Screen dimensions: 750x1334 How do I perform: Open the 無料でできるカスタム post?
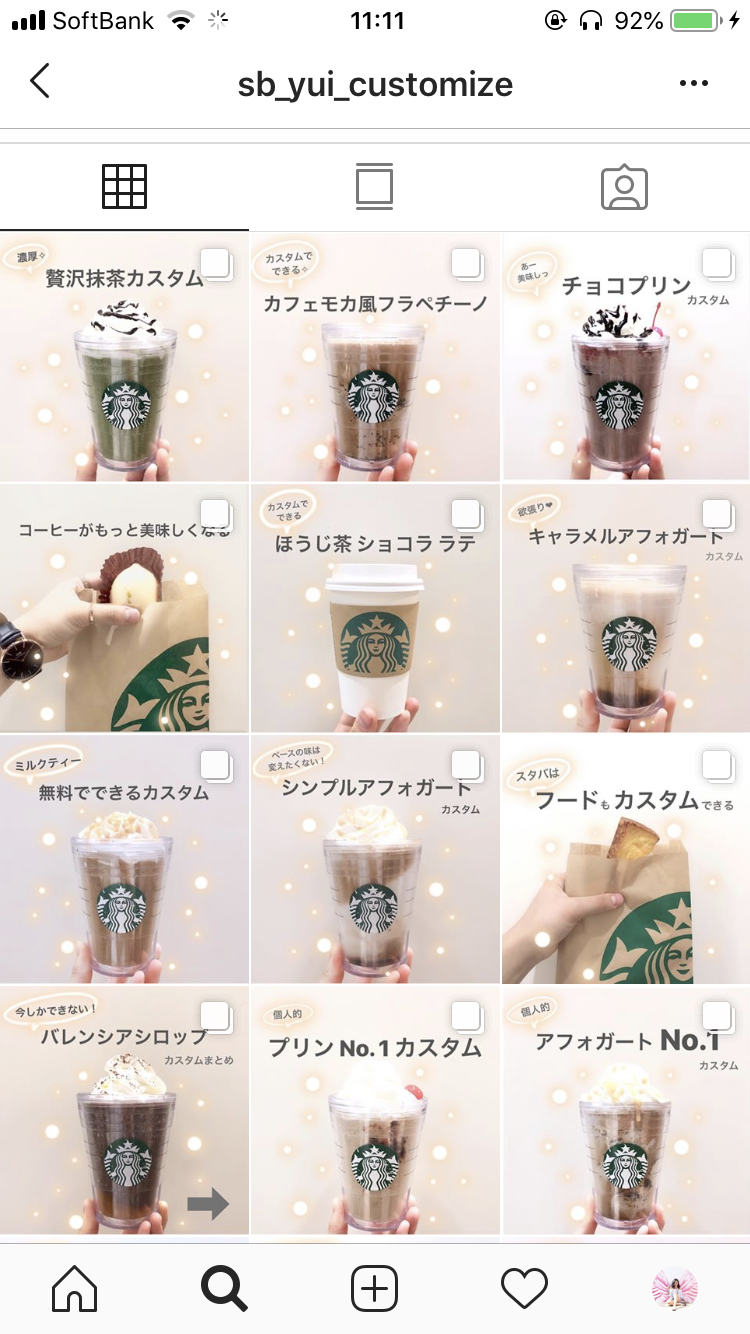[x=124, y=859]
